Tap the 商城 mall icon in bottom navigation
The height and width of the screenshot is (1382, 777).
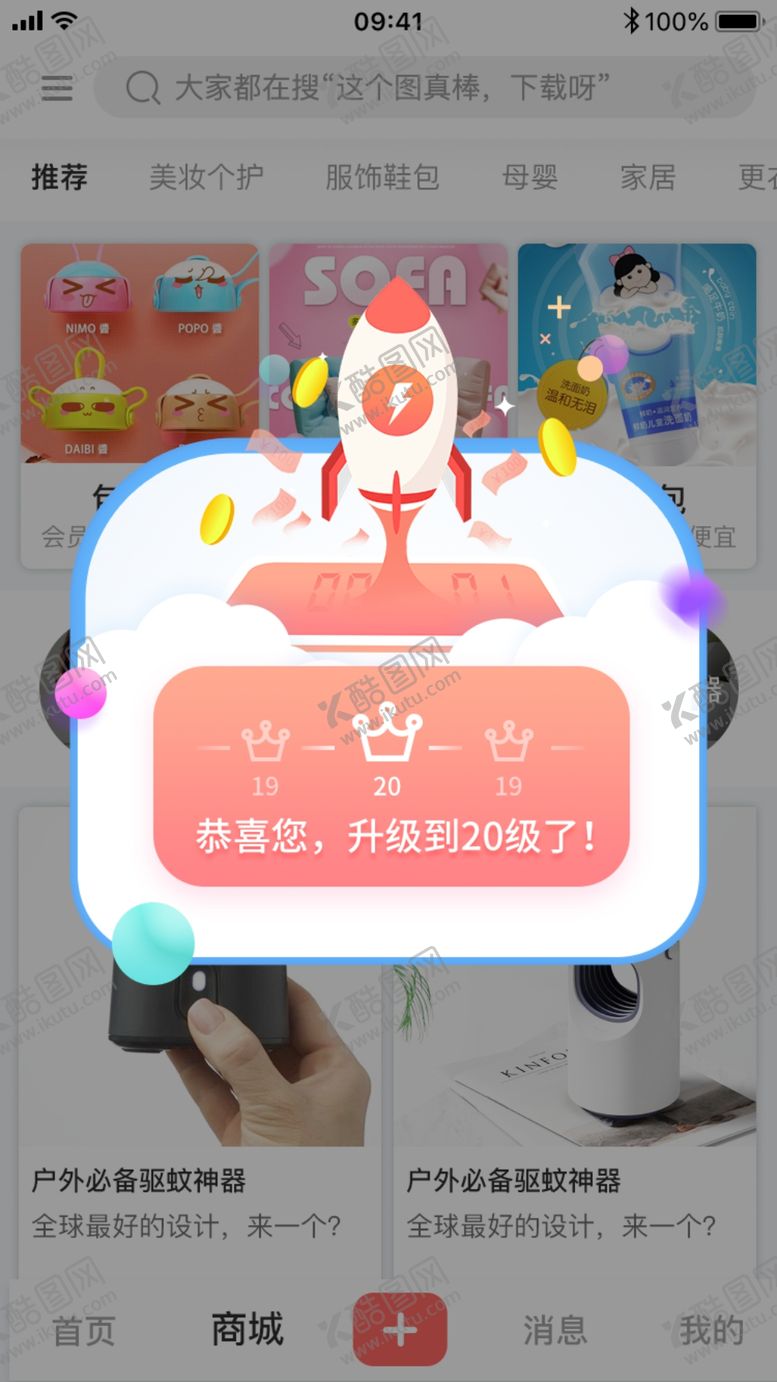pos(246,1330)
